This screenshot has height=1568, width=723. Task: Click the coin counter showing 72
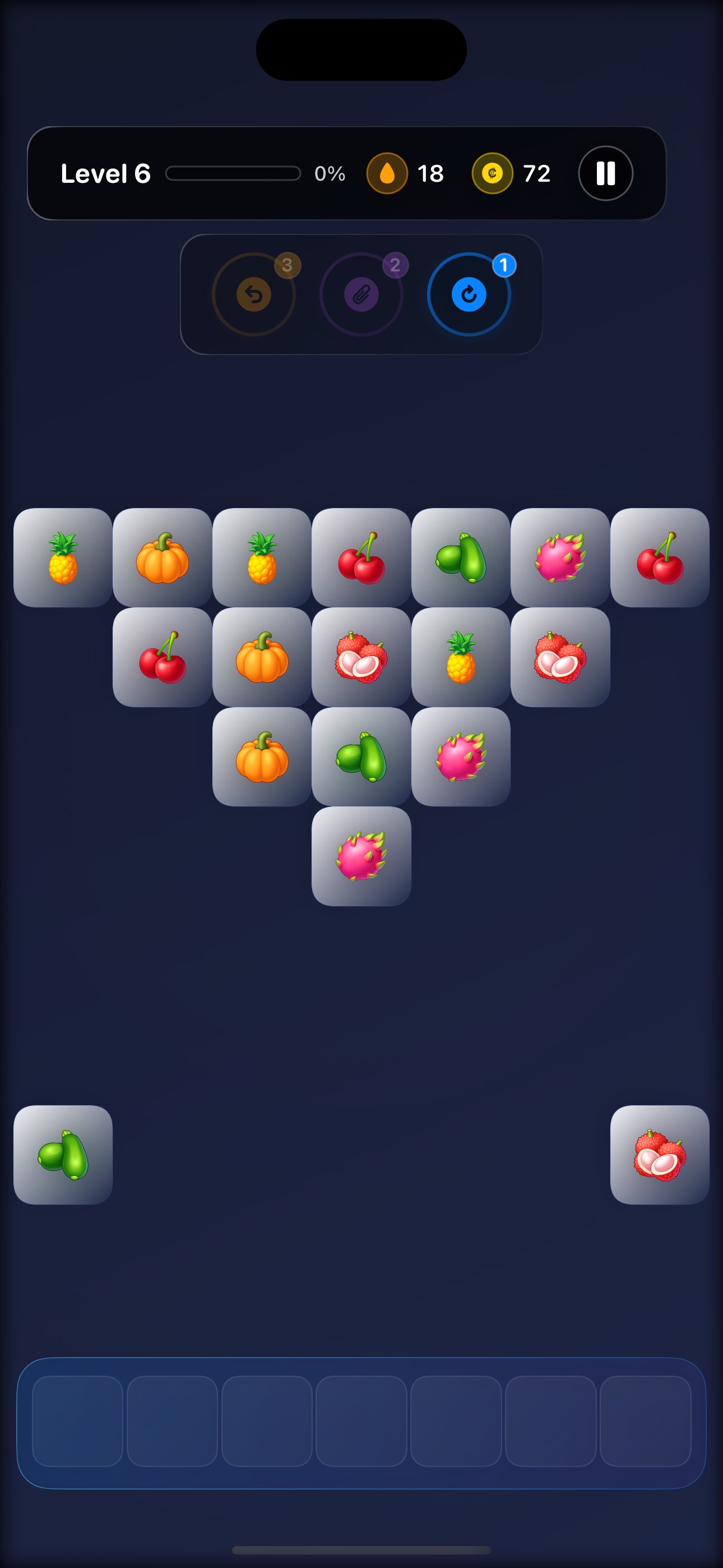(492, 173)
